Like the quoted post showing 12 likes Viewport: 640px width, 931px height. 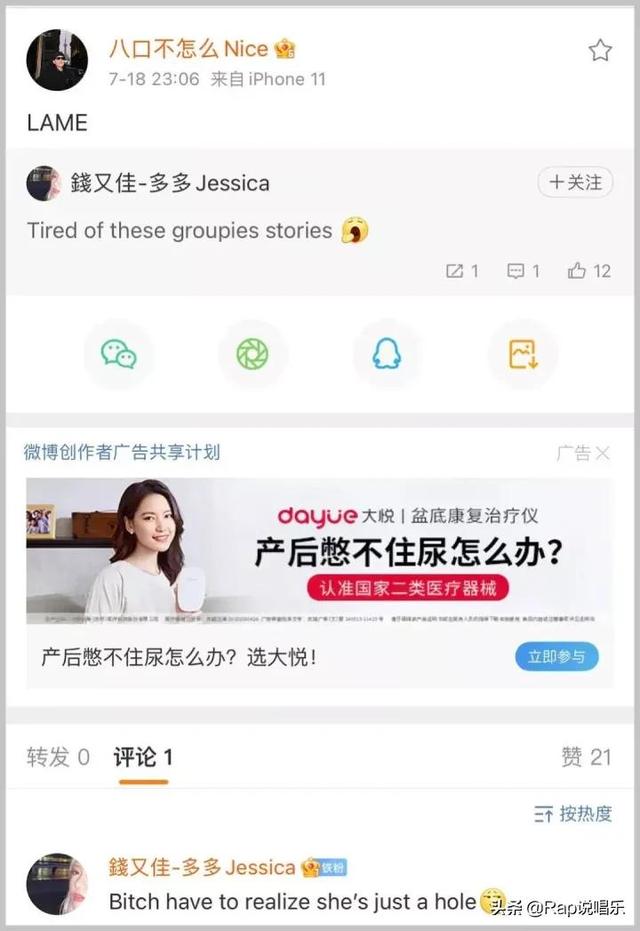click(589, 271)
